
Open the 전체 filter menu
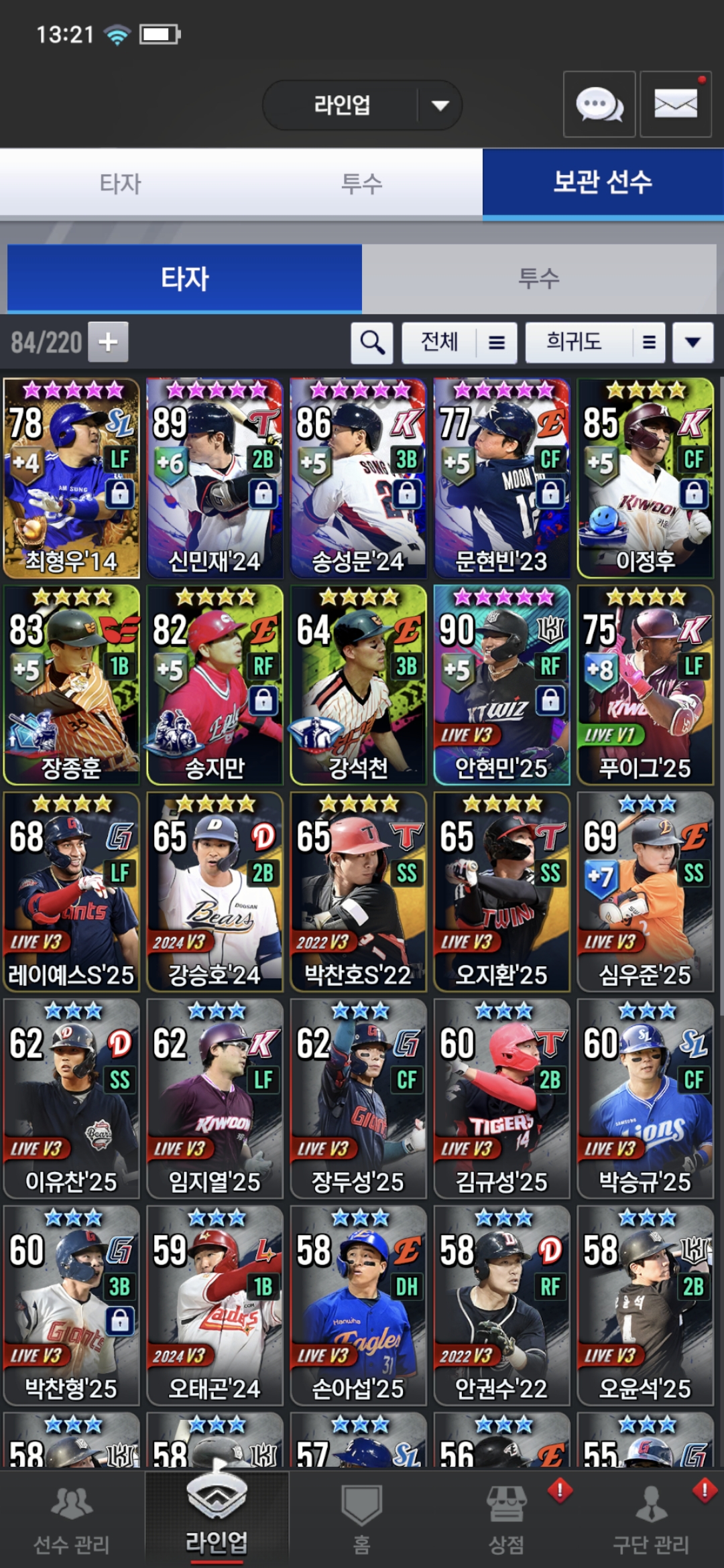[459, 342]
